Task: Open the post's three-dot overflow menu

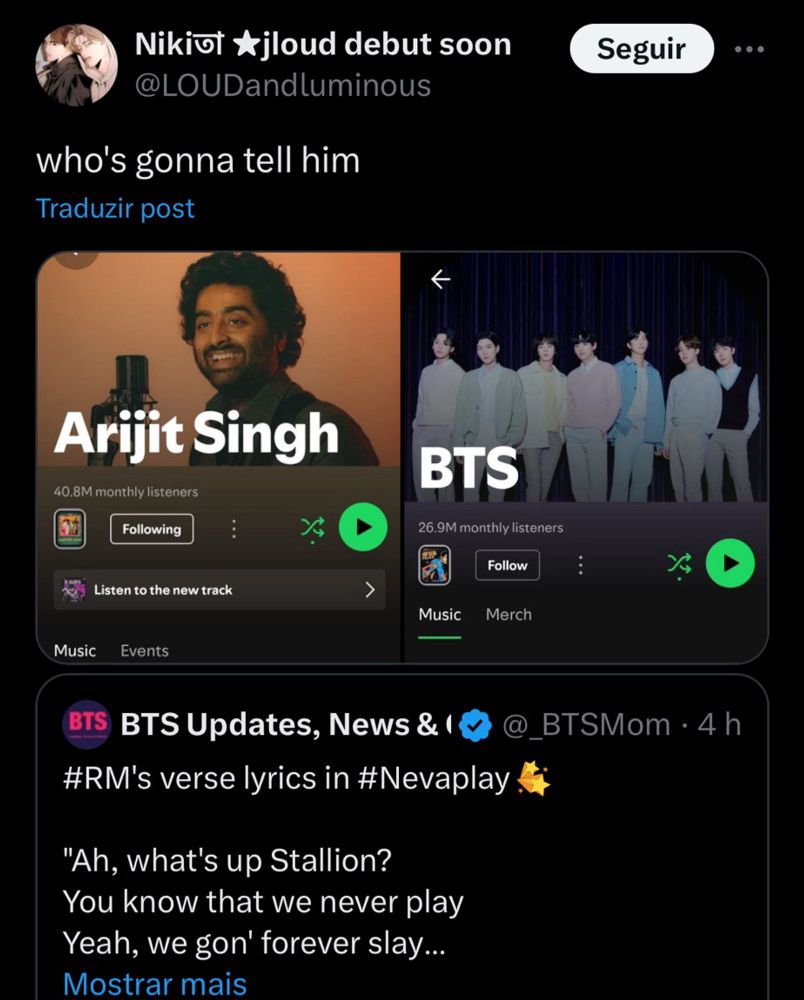Action: click(749, 49)
